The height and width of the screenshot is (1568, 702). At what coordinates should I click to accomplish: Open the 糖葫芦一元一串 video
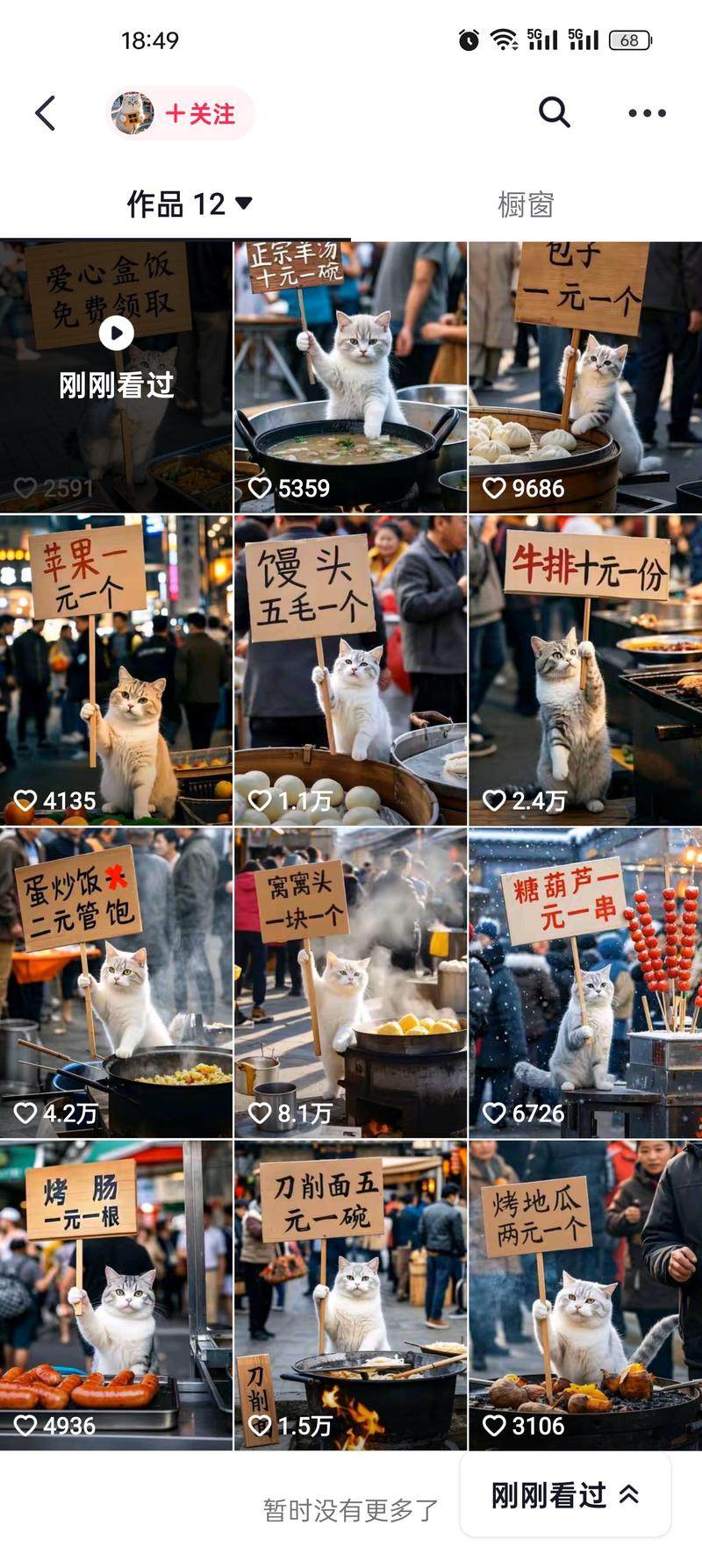(585, 983)
